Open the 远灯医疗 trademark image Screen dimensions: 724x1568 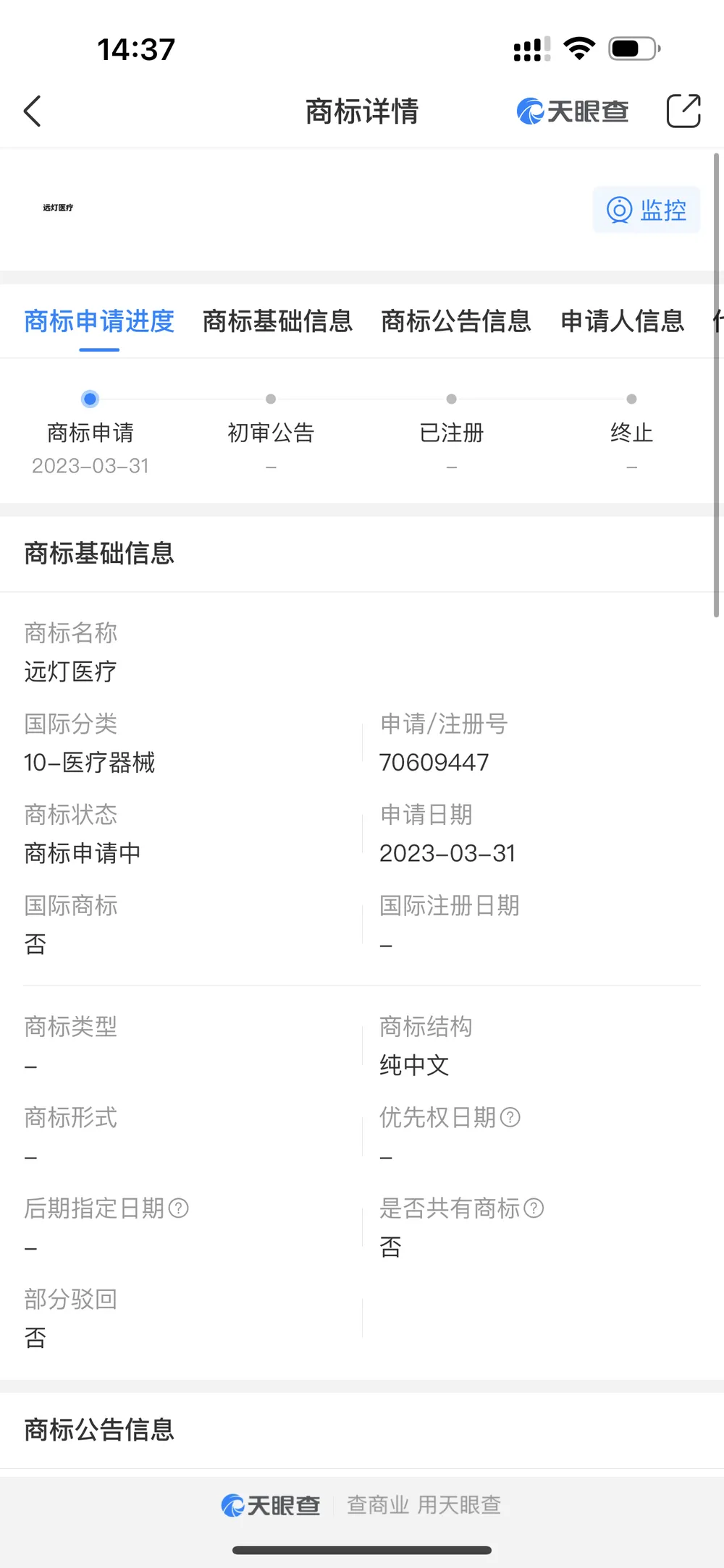pos(58,208)
